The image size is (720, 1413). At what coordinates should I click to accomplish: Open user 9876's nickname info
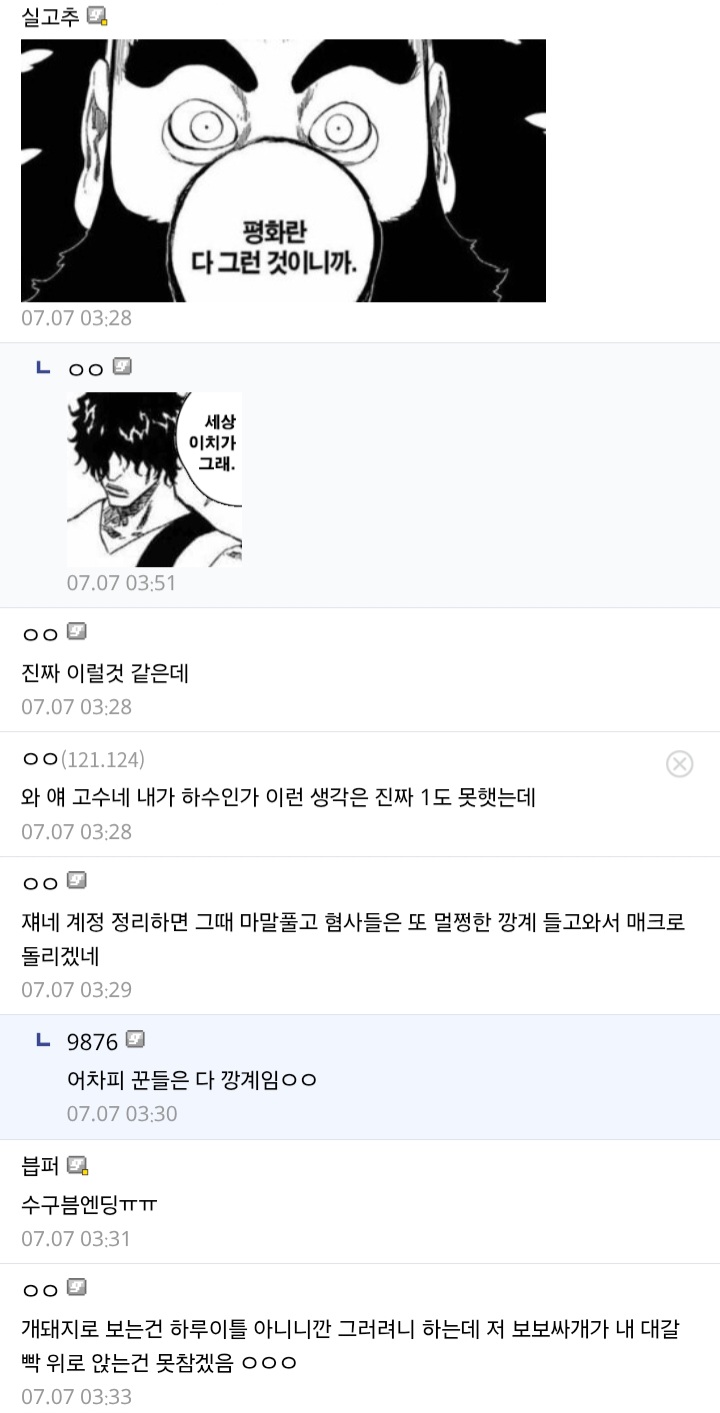tap(92, 1041)
